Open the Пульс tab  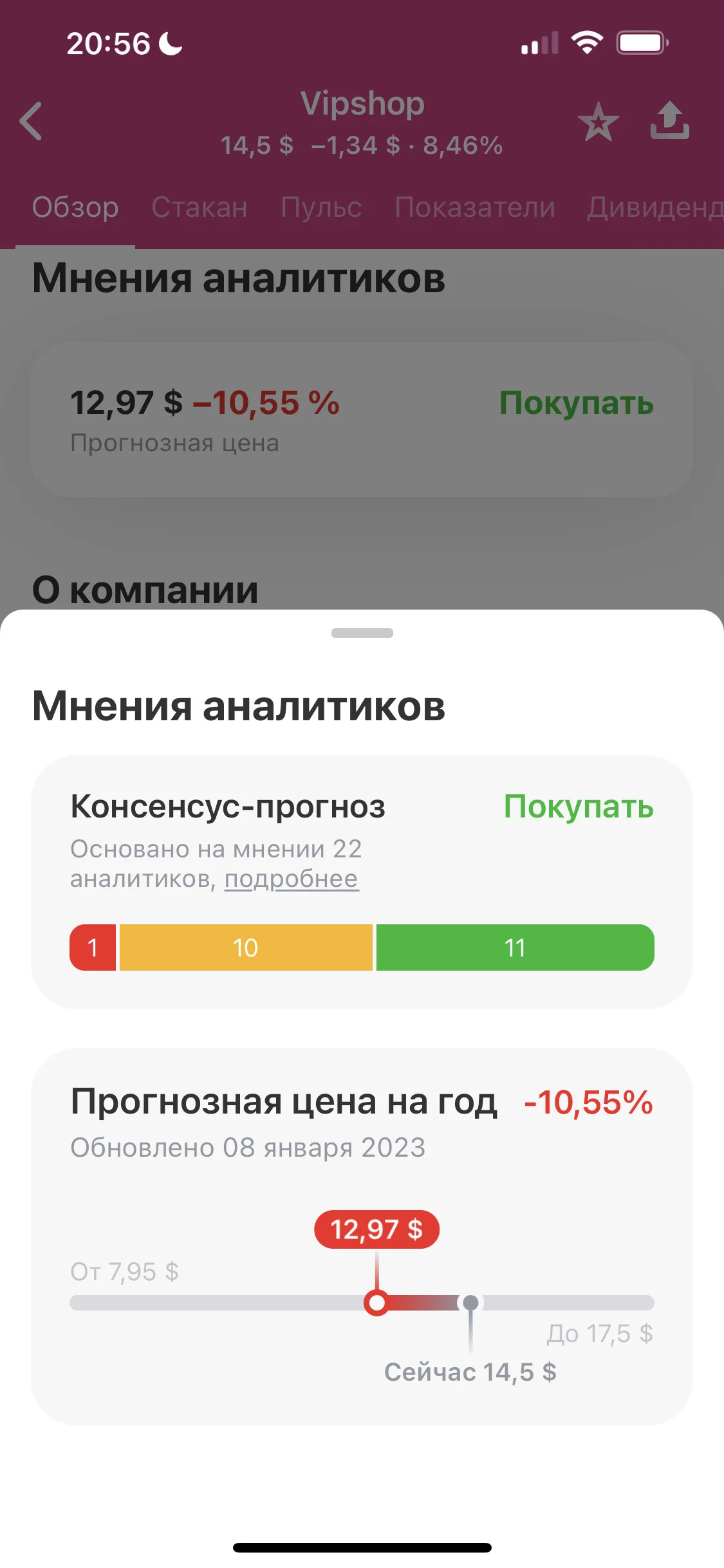point(321,208)
